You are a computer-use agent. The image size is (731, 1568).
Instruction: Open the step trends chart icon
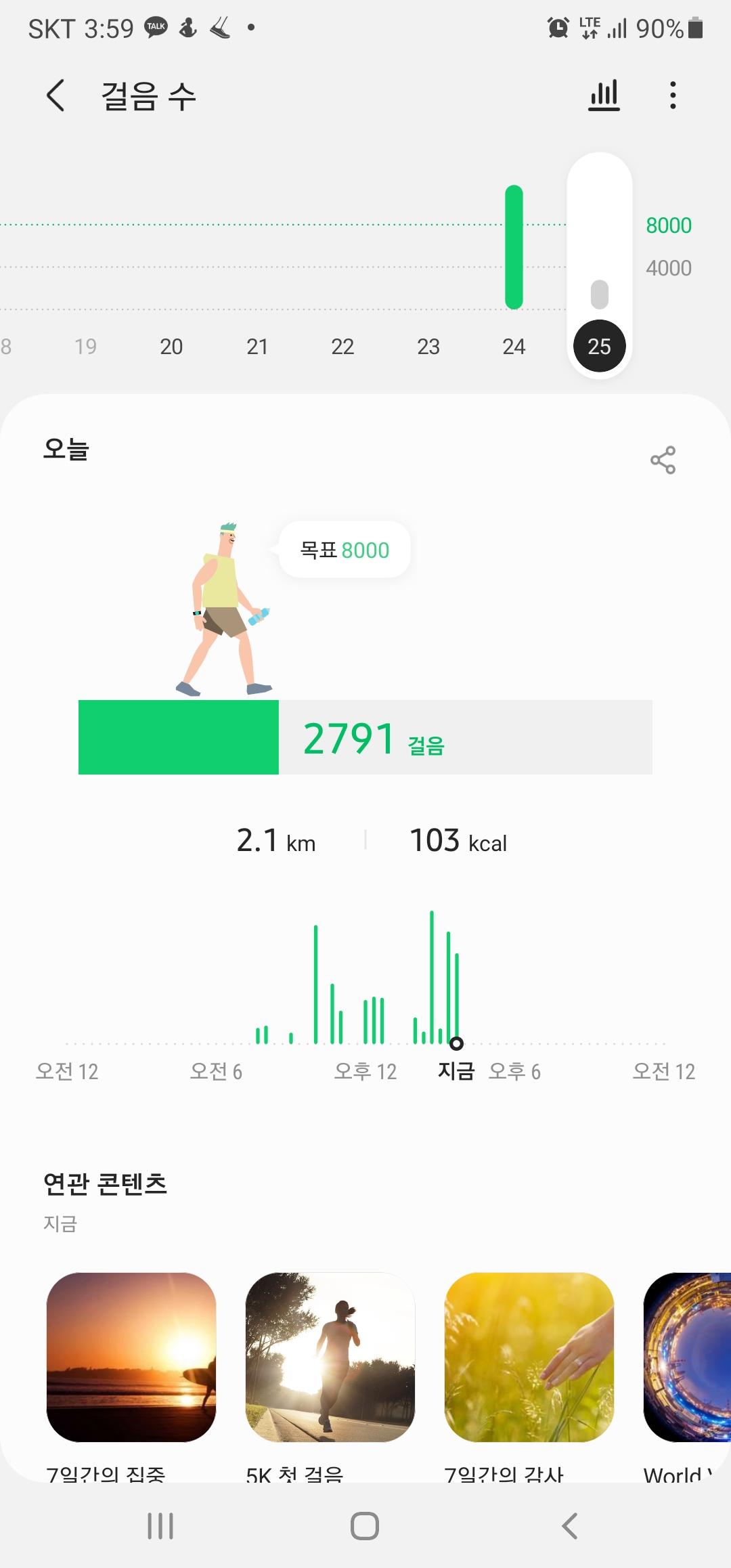(x=604, y=95)
